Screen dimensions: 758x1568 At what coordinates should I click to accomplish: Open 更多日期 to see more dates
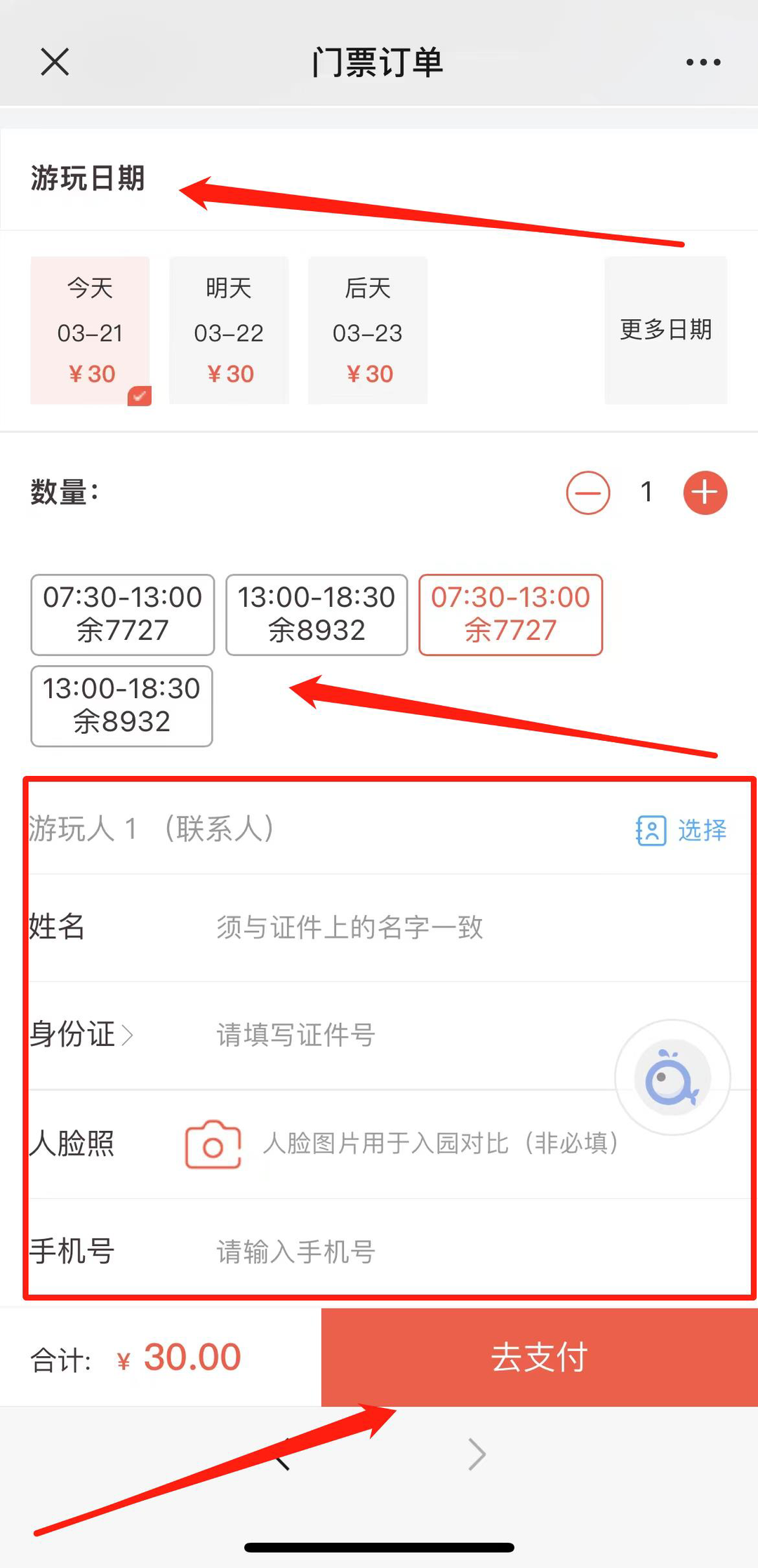665,330
